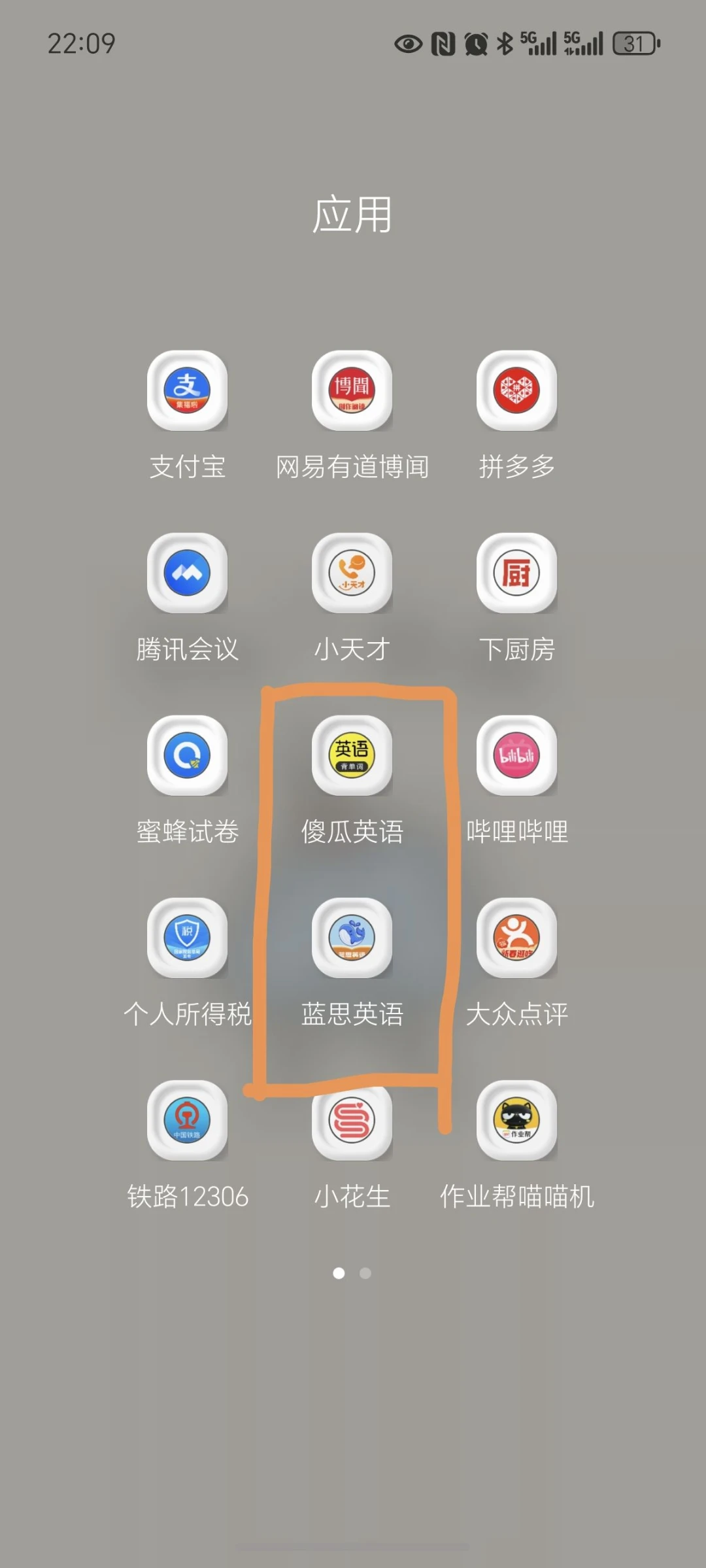Launch 作业帮喵喵机
Viewport: 706px width, 1568px height.
(x=516, y=1120)
